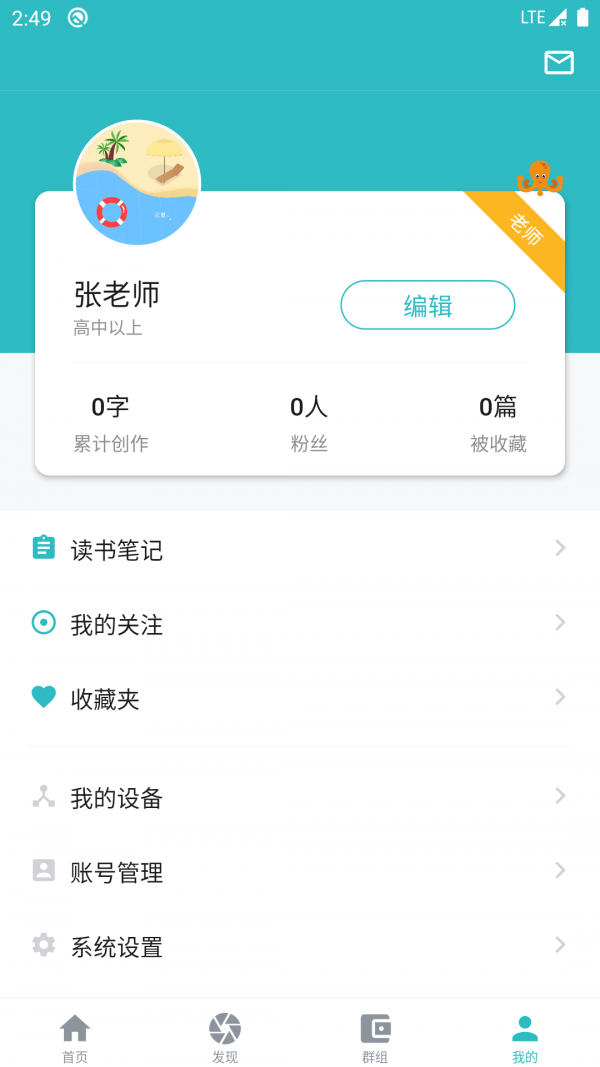
Task: Switch to the 首页 home tab
Action: tap(75, 1037)
